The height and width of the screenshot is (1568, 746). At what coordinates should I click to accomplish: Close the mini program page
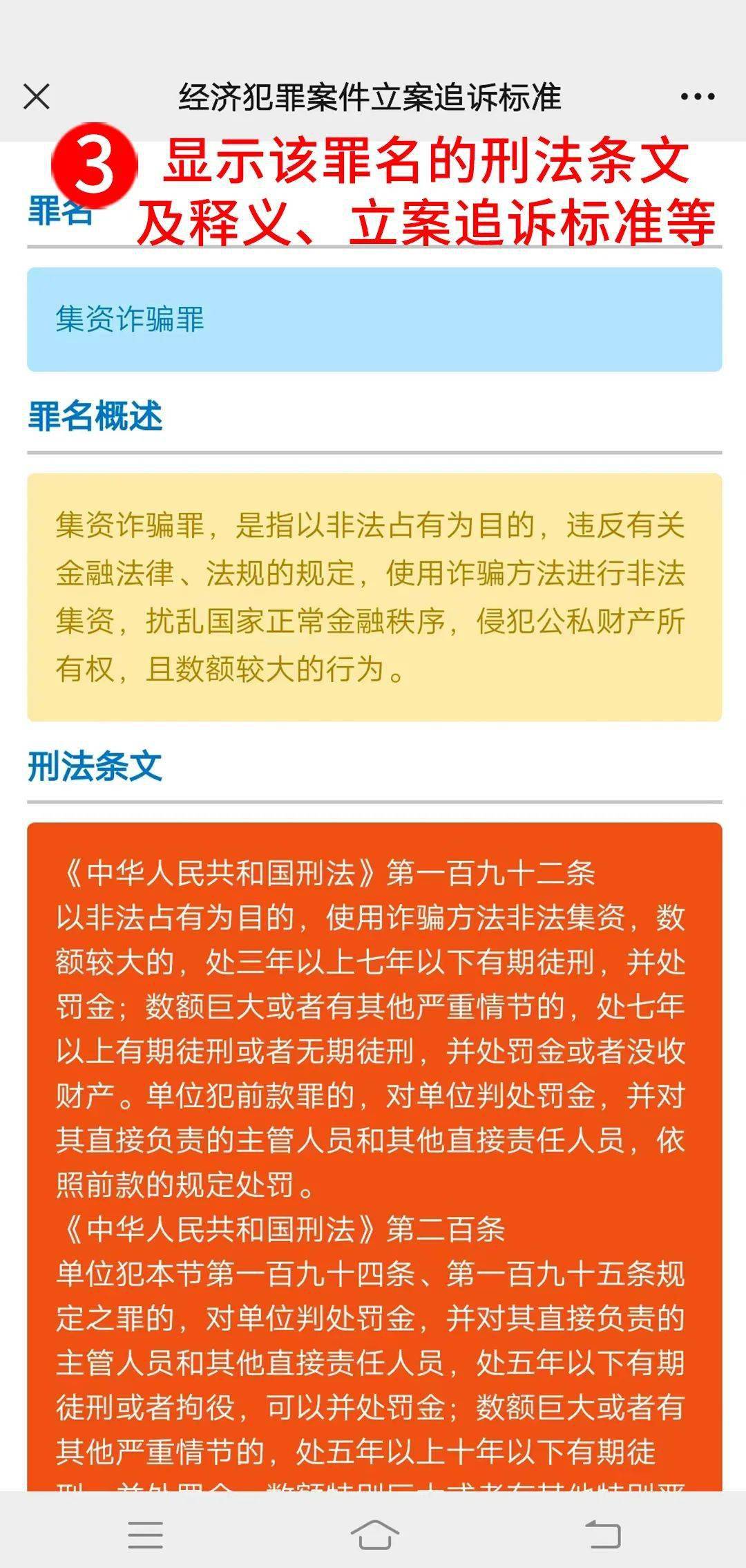pyautogui.click(x=37, y=97)
